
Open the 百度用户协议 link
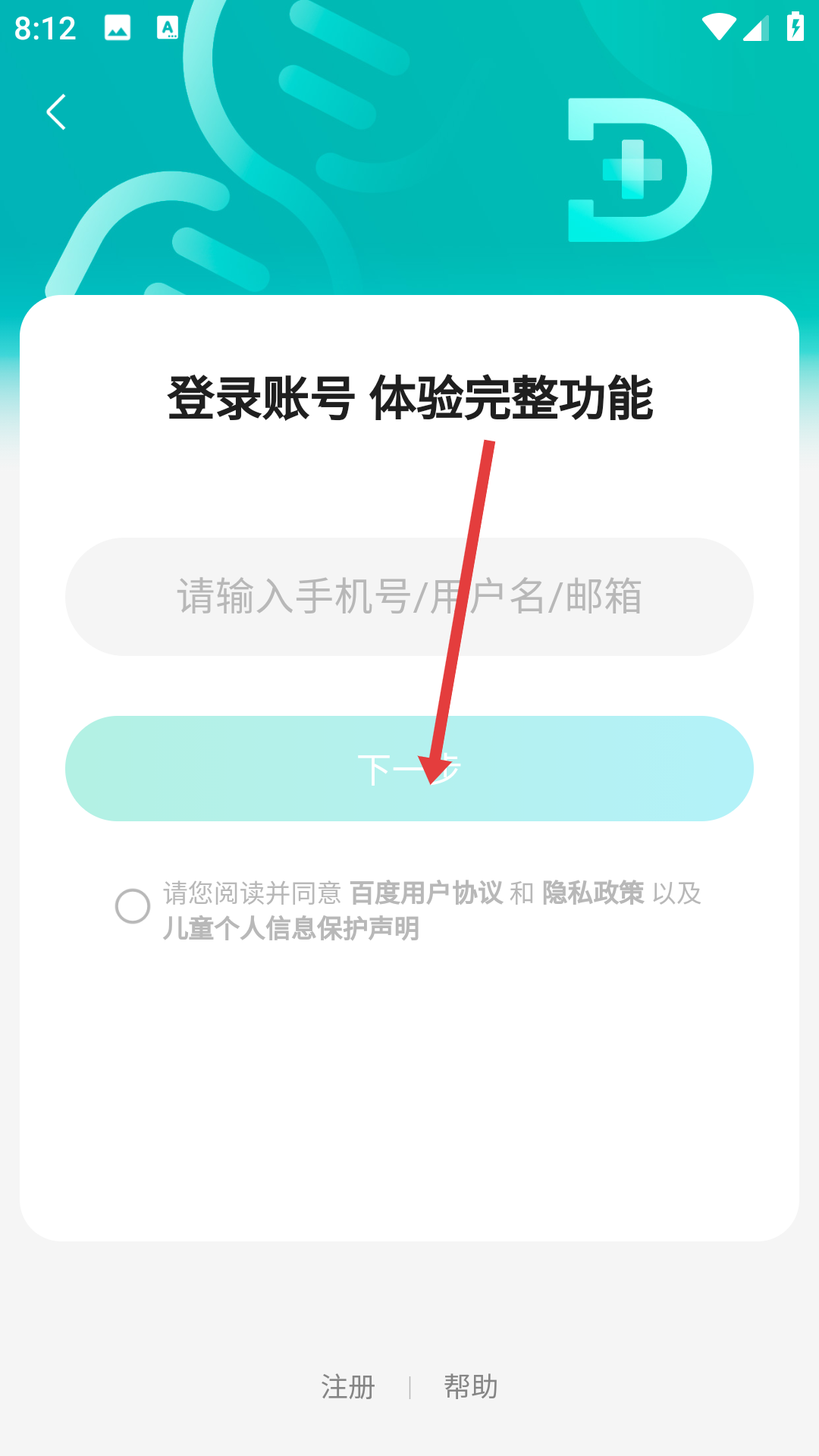tap(426, 893)
